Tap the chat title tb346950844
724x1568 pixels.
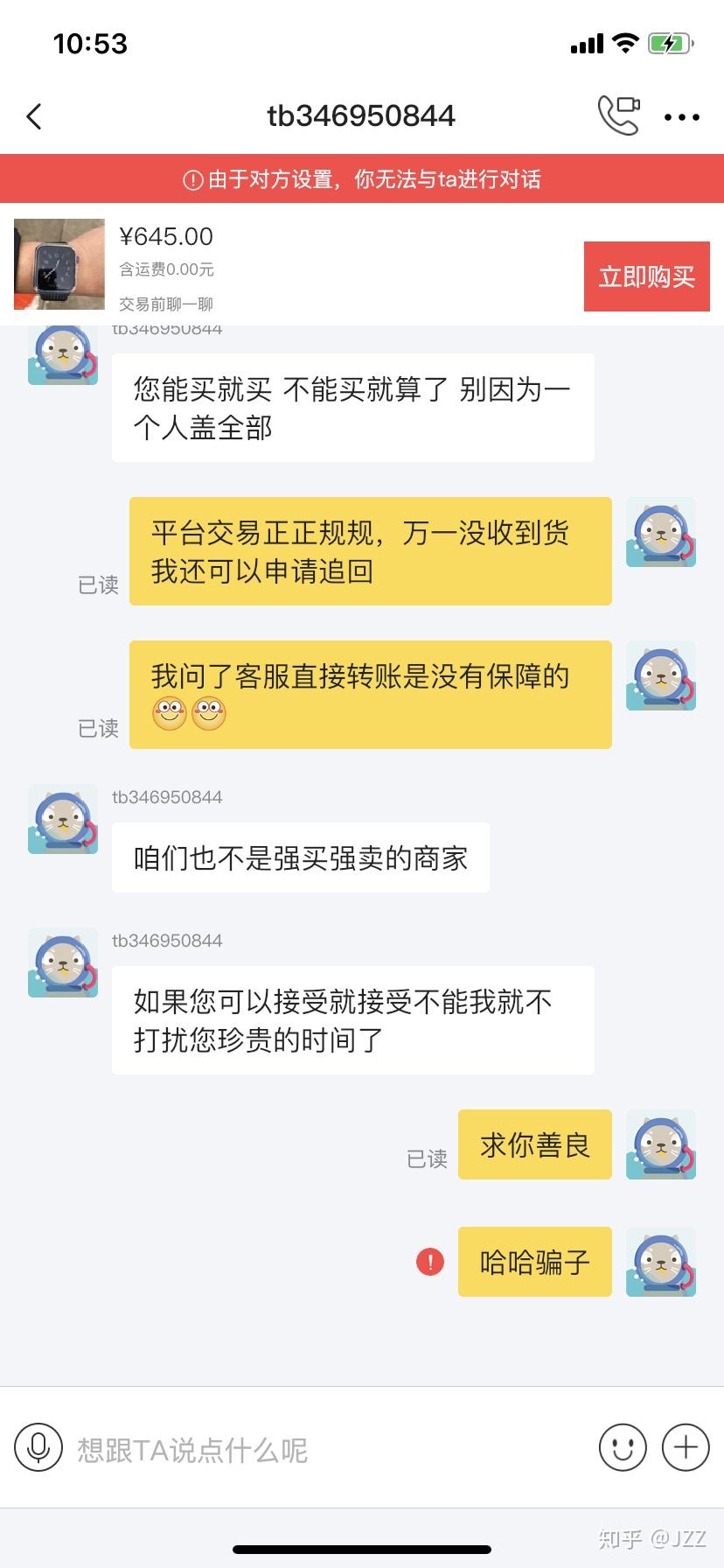(361, 115)
